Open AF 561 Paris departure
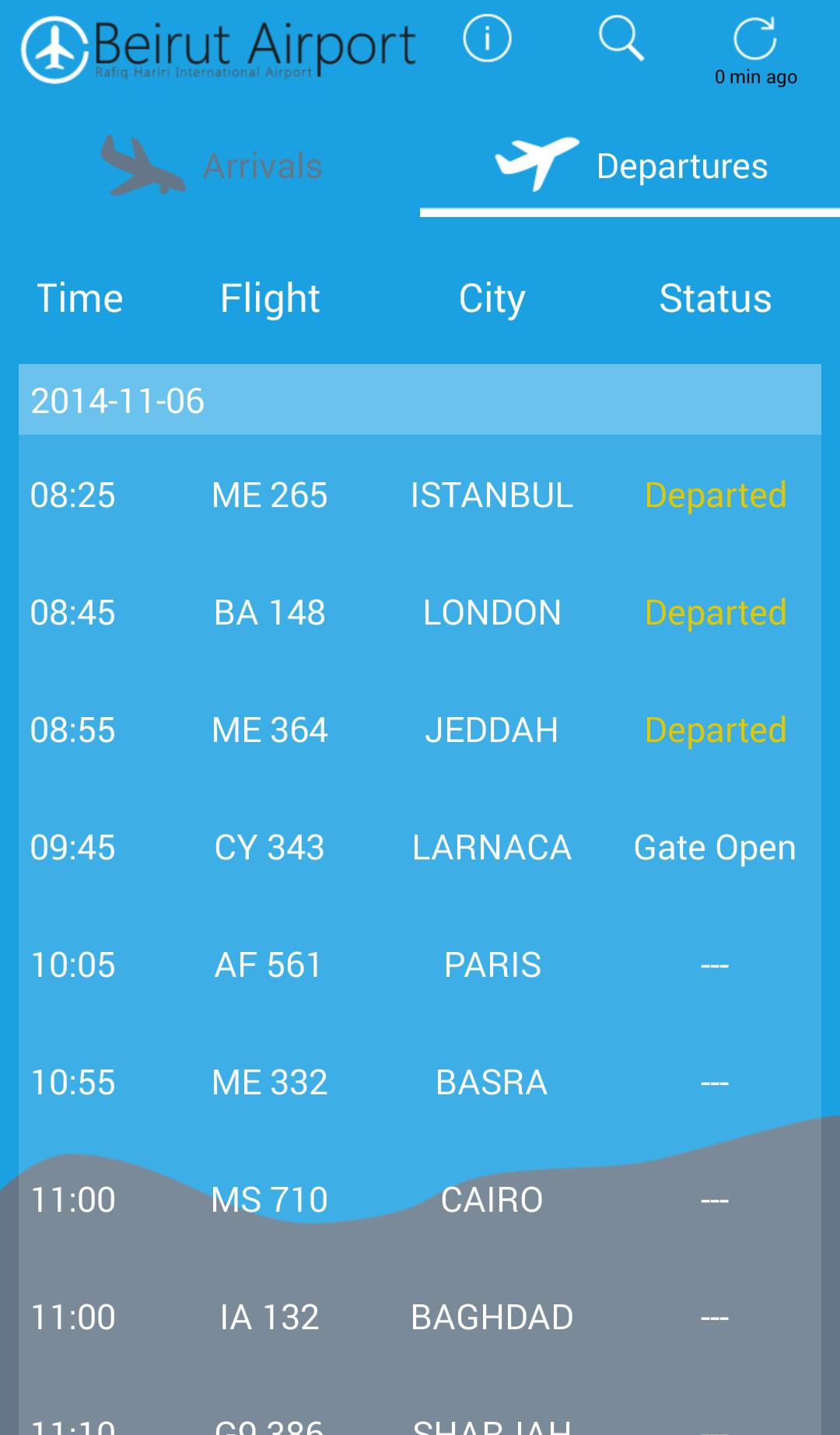The width and height of the screenshot is (840, 1435). pyautogui.click(x=420, y=965)
